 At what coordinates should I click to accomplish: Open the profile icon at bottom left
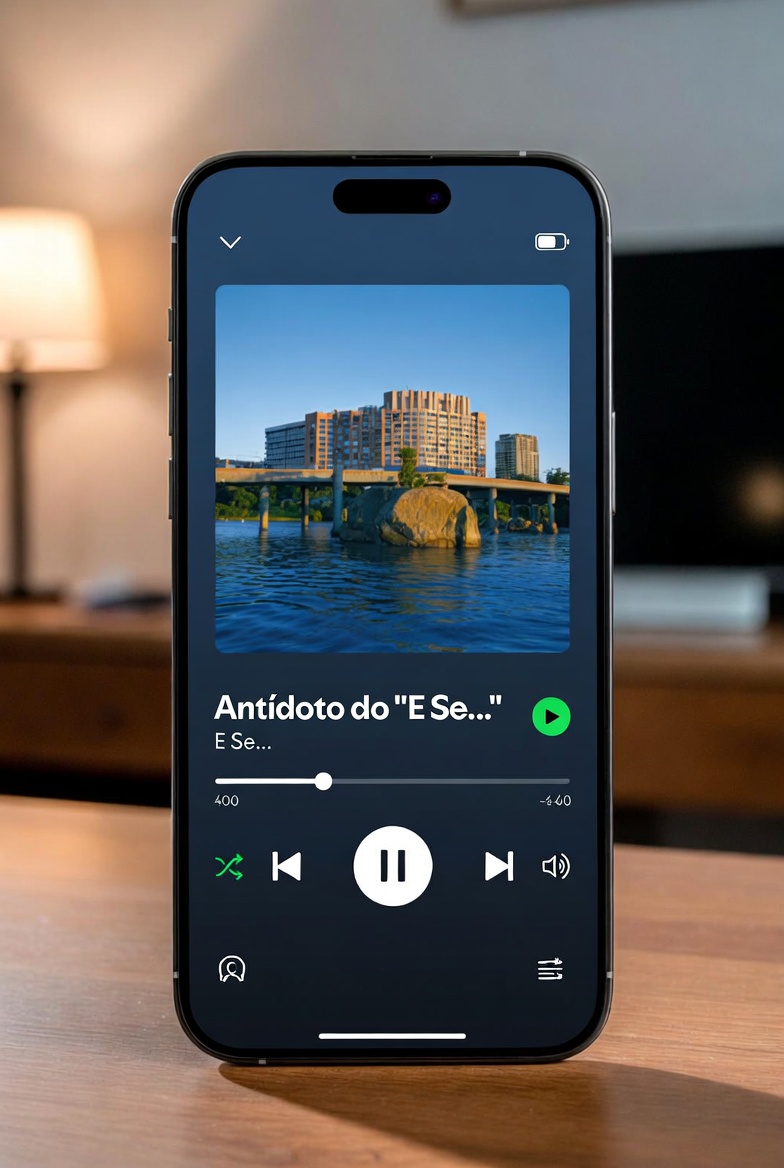(x=232, y=969)
